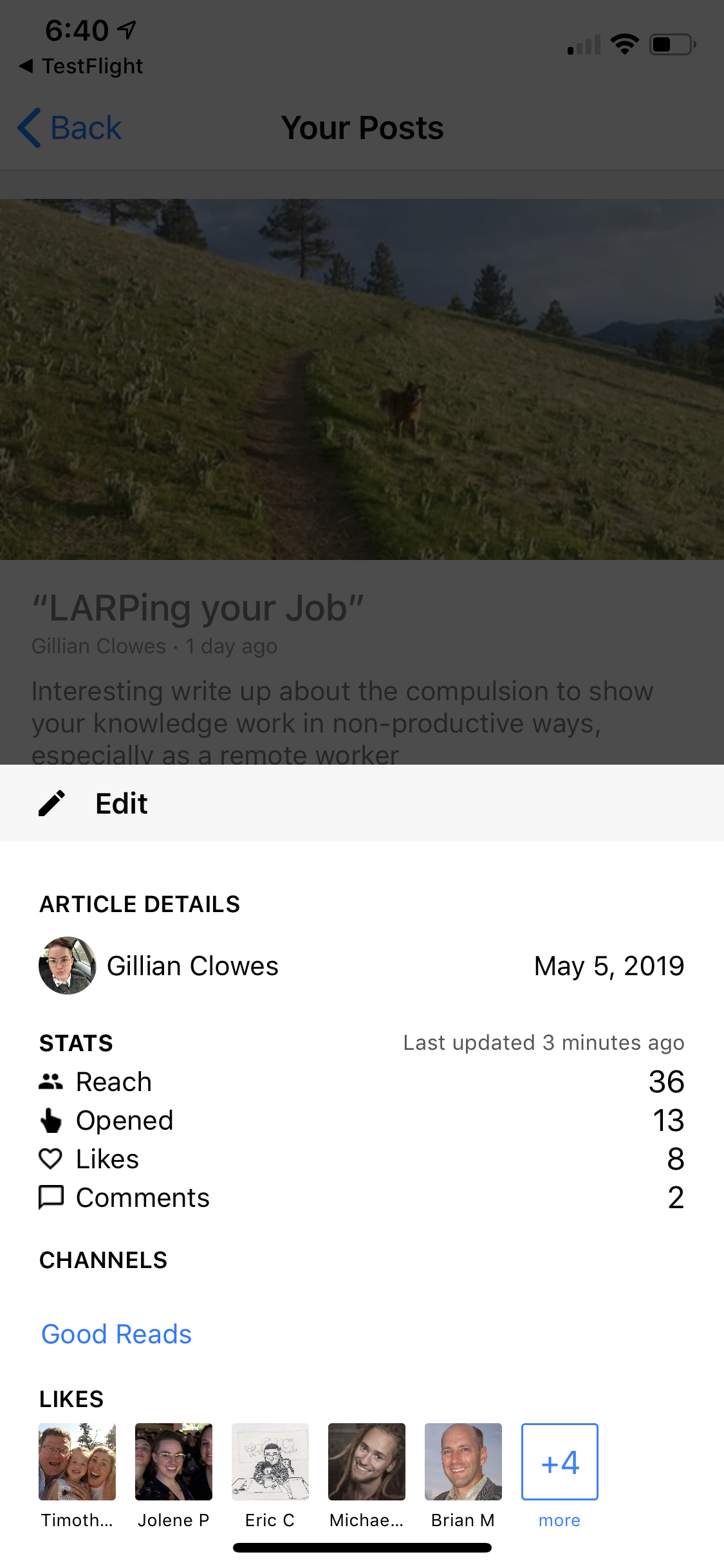
Task: Open the Good Reads channel
Action: [x=116, y=1334]
